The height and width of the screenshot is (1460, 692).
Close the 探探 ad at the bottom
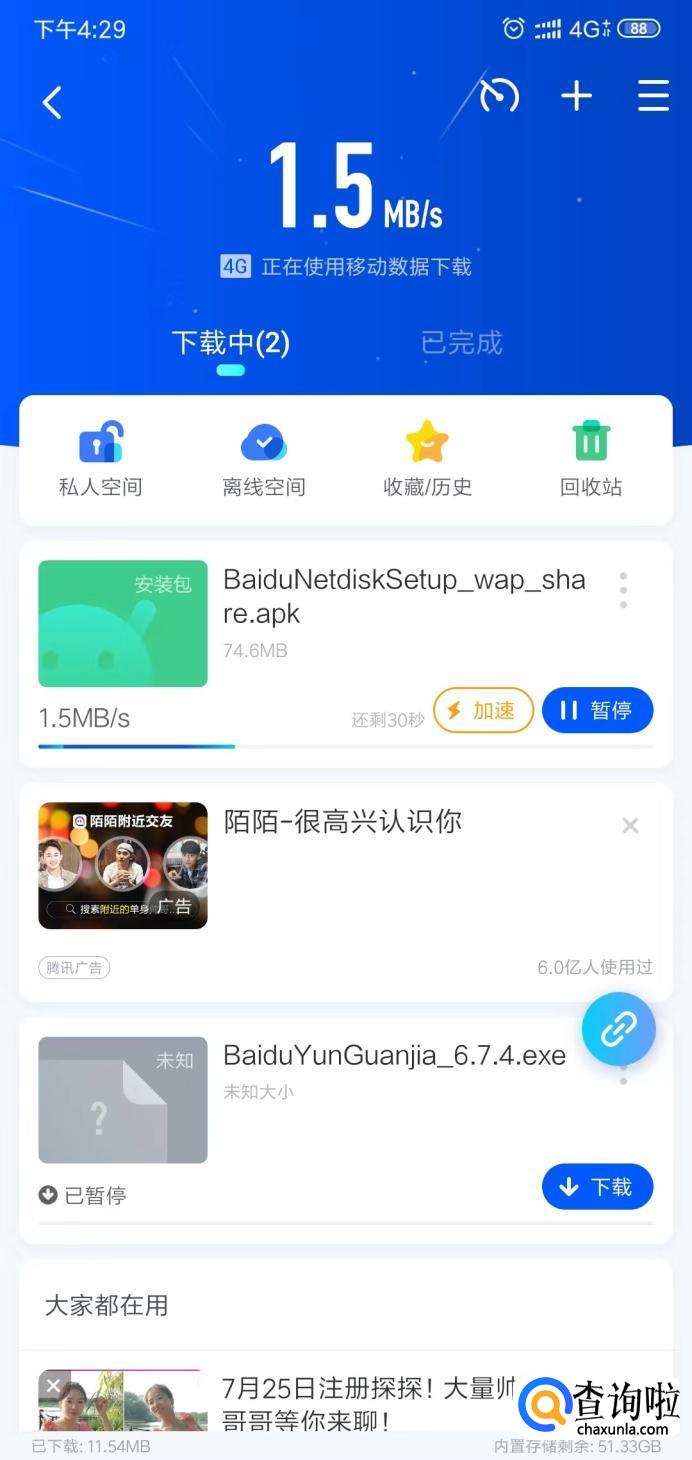(x=54, y=1386)
